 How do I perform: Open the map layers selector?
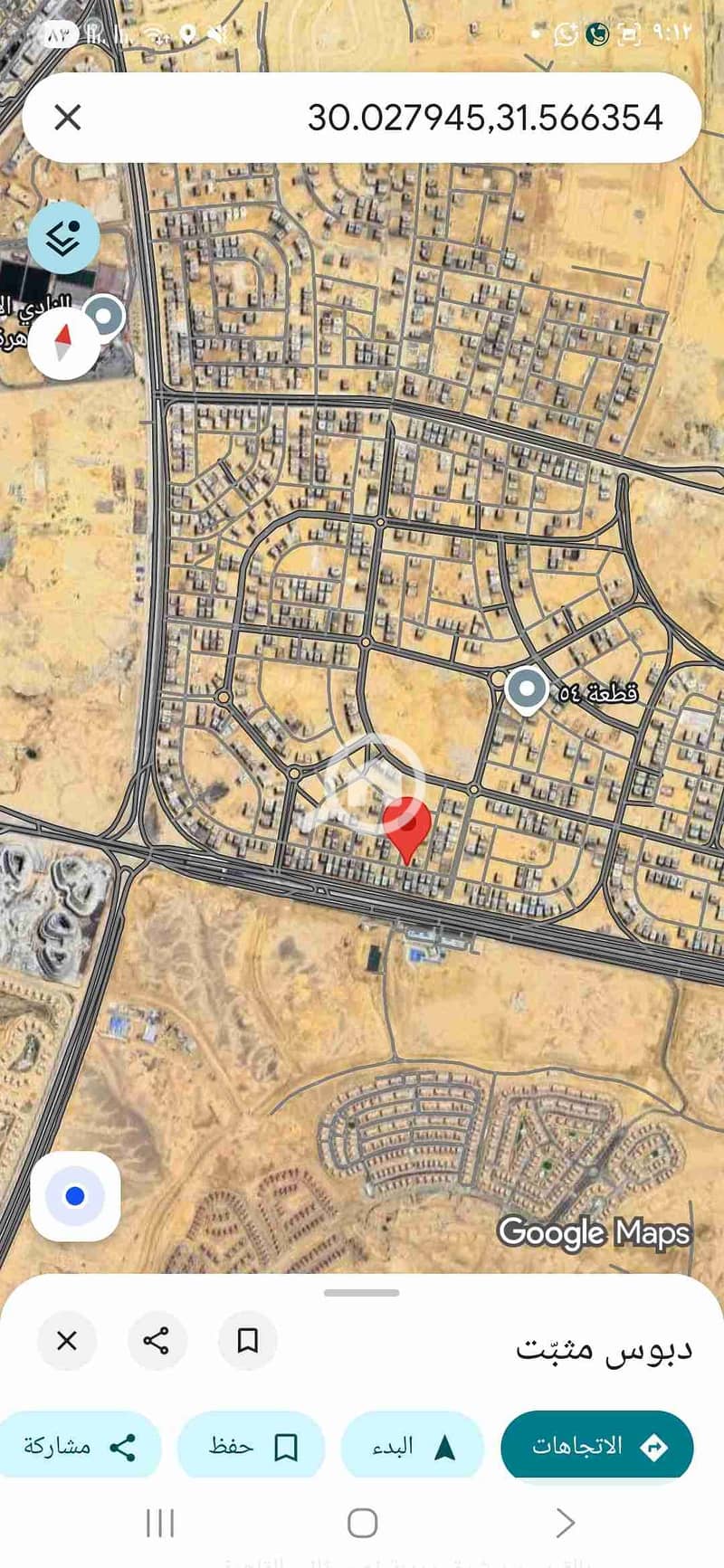coord(63,239)
